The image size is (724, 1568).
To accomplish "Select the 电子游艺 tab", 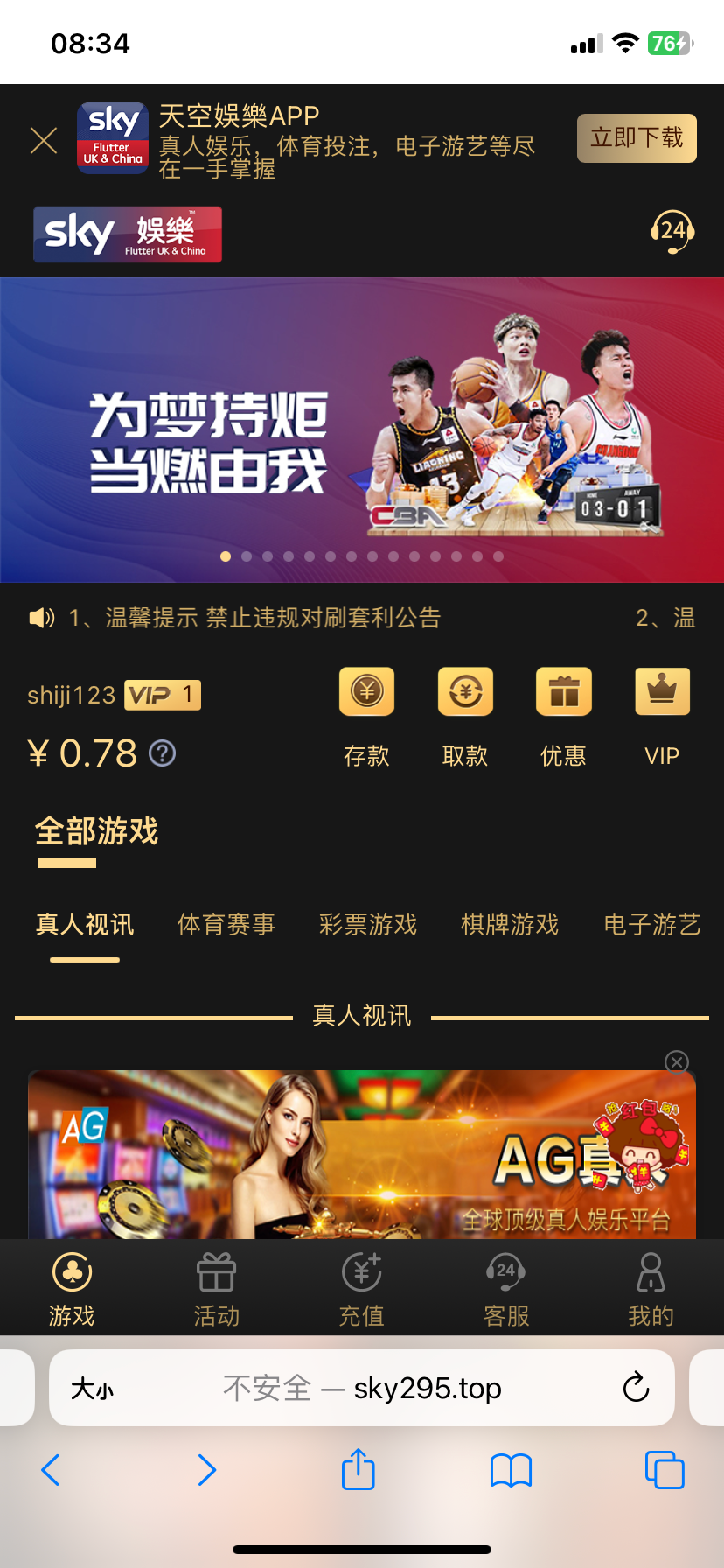I will 652,924.
